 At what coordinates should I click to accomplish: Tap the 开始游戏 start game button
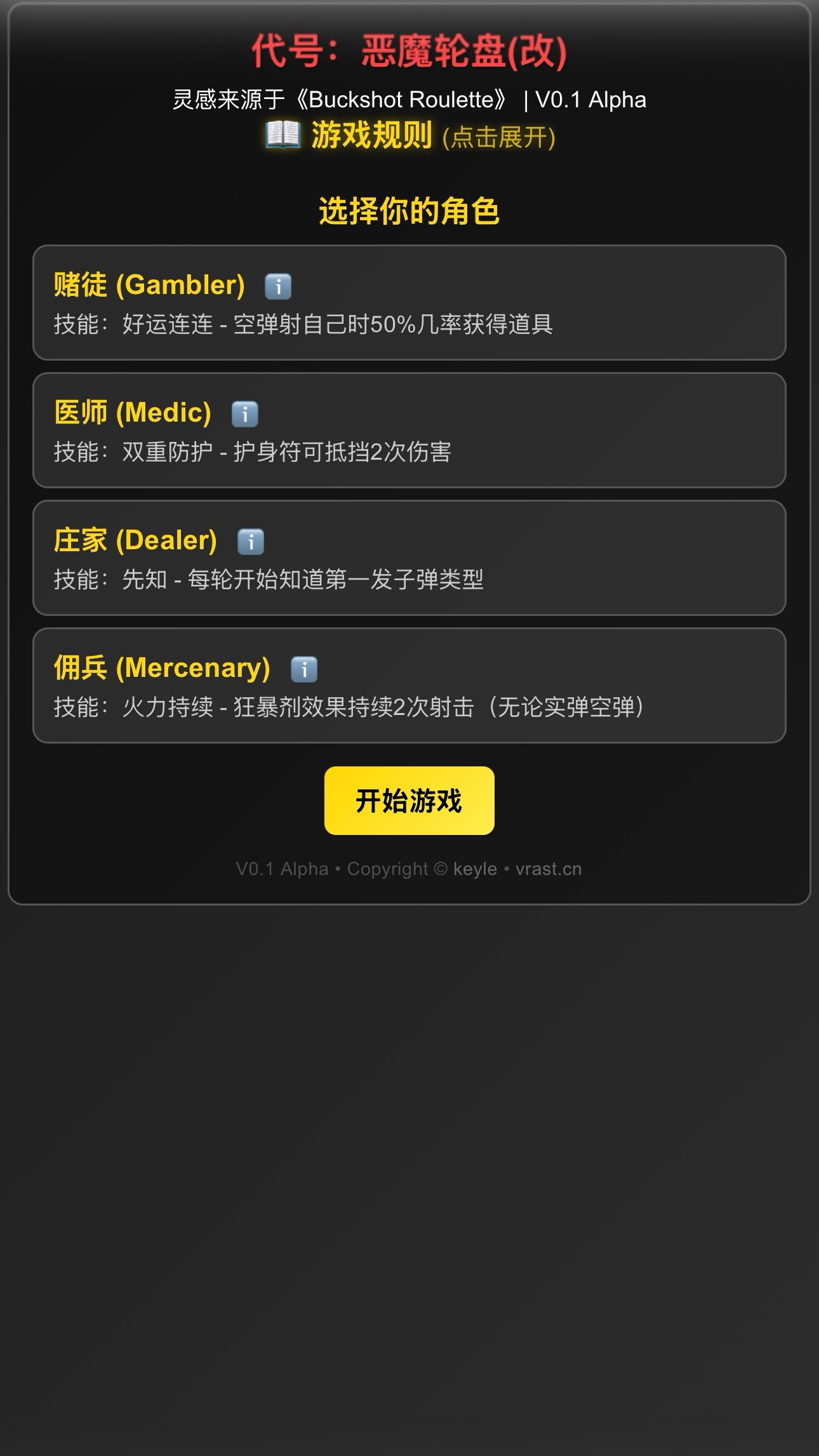[x=409, y=801]
